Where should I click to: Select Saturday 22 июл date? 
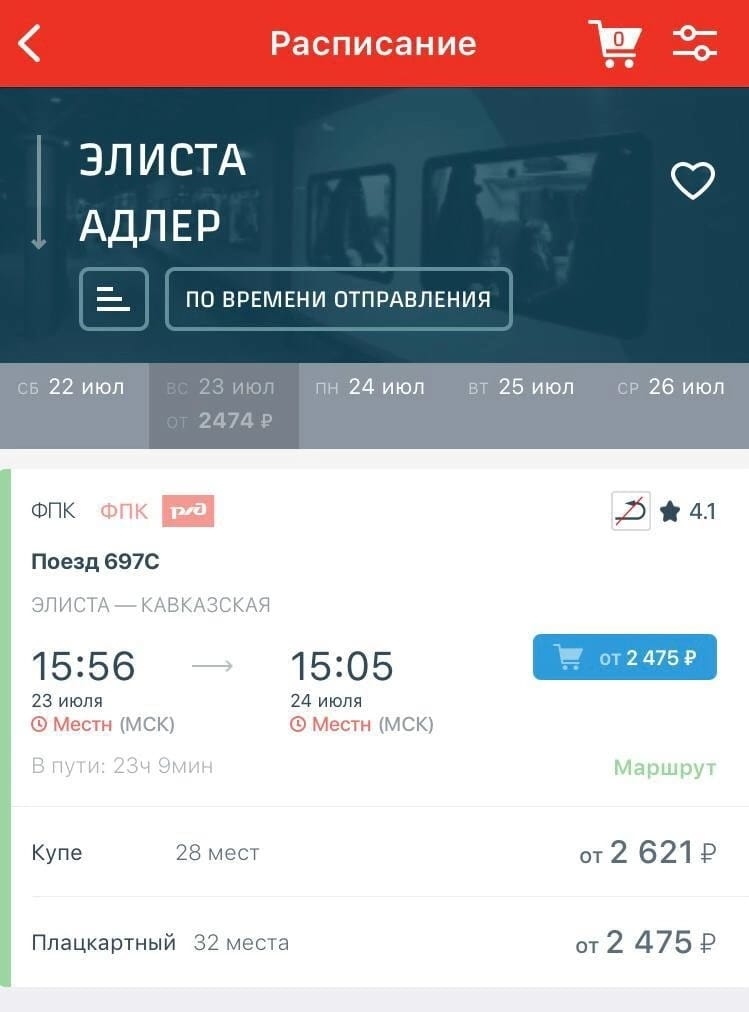pyautogui.click(x=71, y=388)
